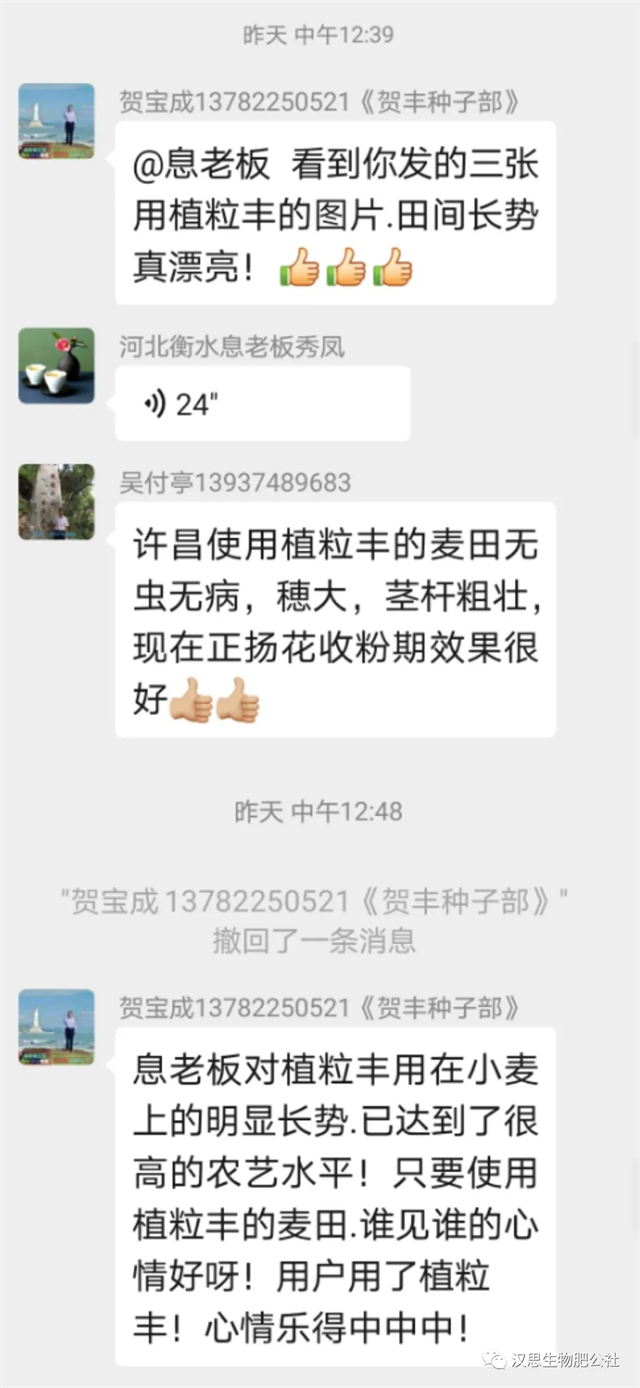
Task: Open 贺宝成's avatar next to 息老板对植粒丰 message
Action: click(56, 1027)
